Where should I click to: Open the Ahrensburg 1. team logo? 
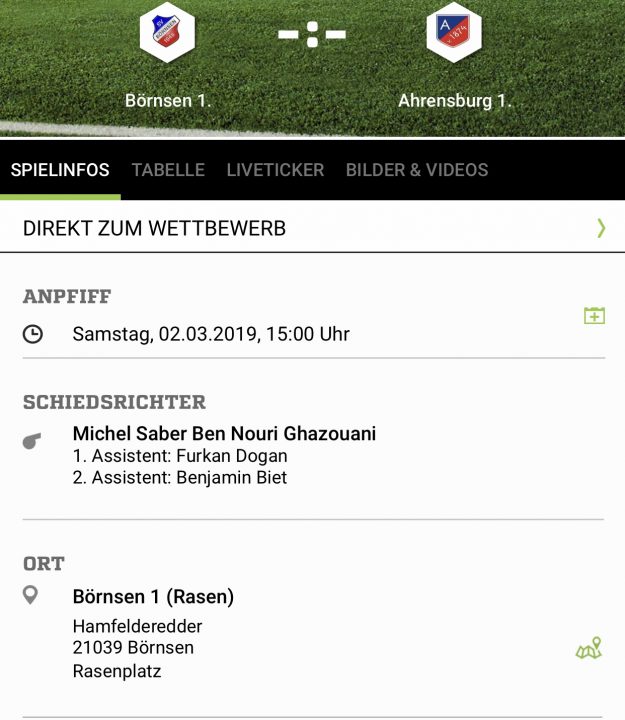click(x=454, y=32)
